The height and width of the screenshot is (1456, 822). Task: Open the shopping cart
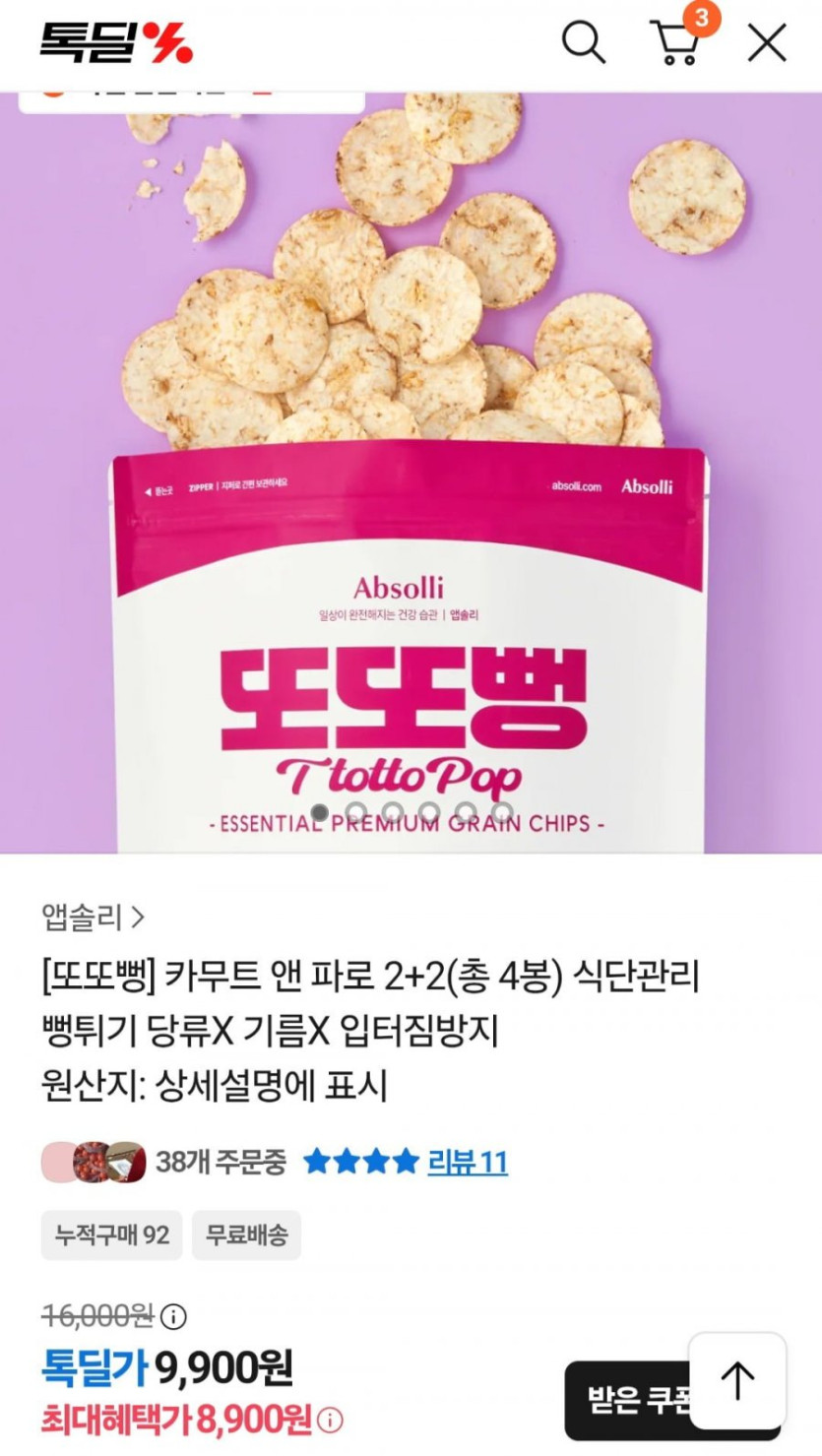[675, 43]
